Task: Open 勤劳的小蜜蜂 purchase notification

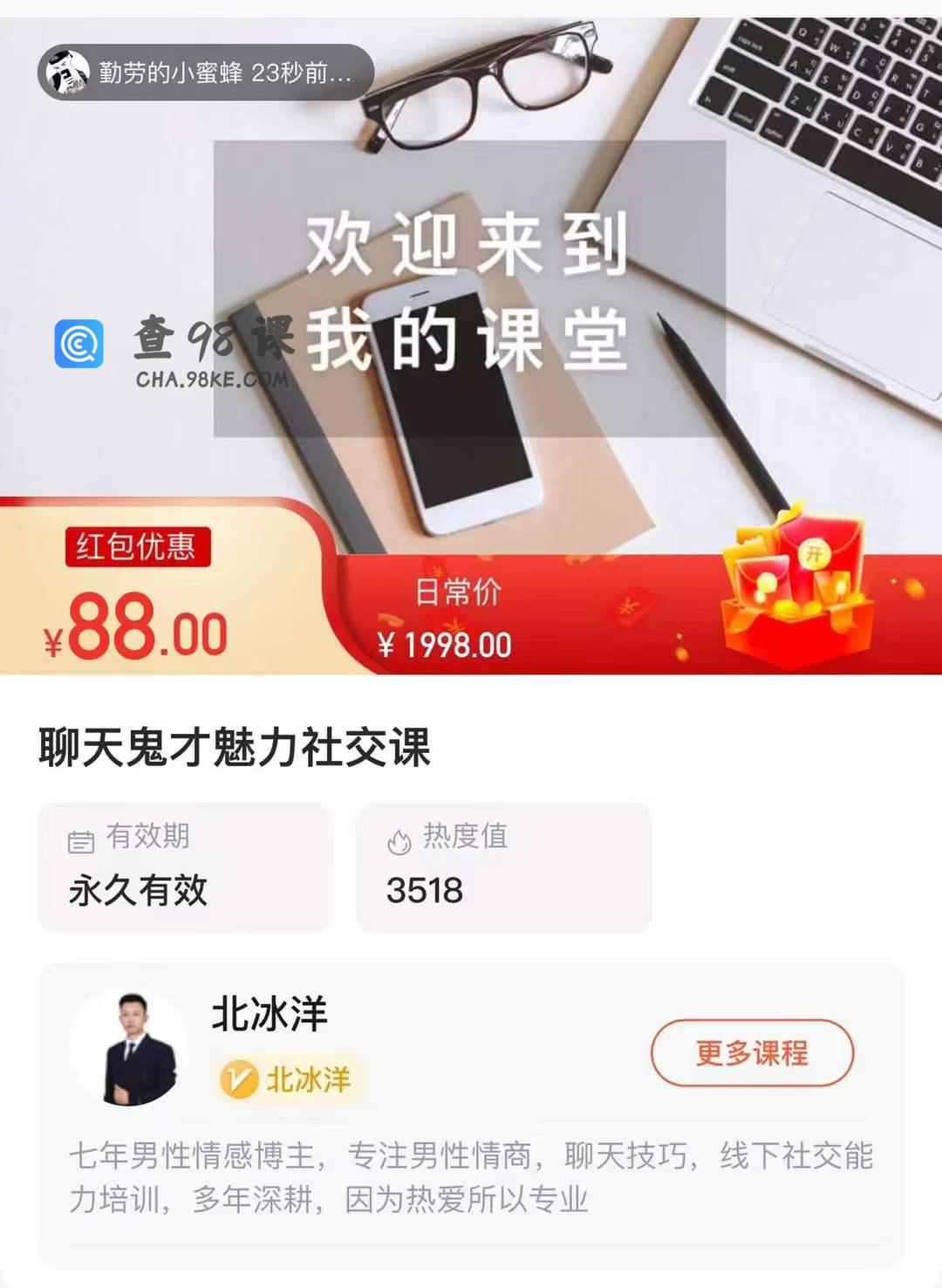Action: (206, 72)
